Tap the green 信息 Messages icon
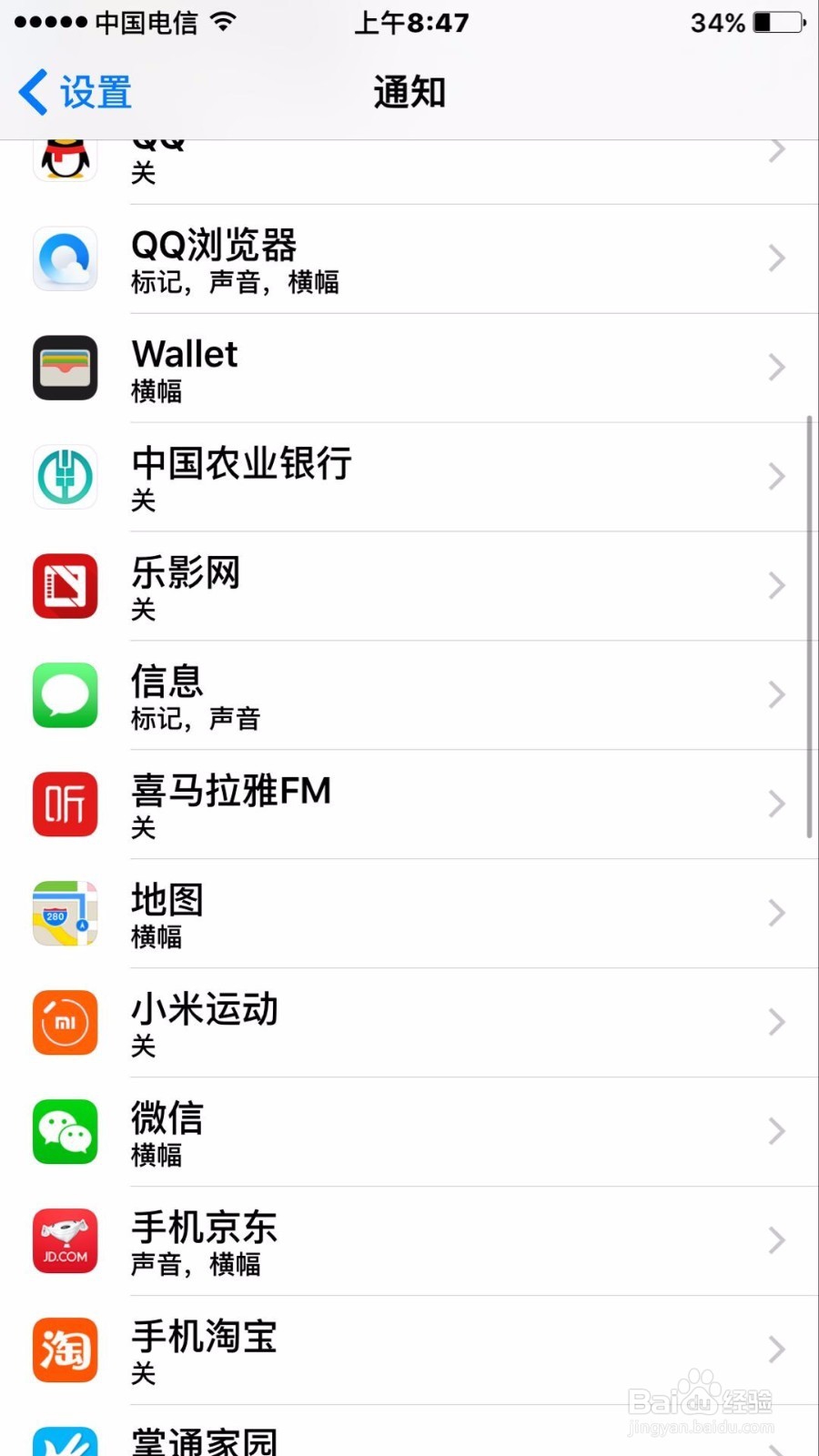This screenshot has width=819, height=1456. (65, 695)
